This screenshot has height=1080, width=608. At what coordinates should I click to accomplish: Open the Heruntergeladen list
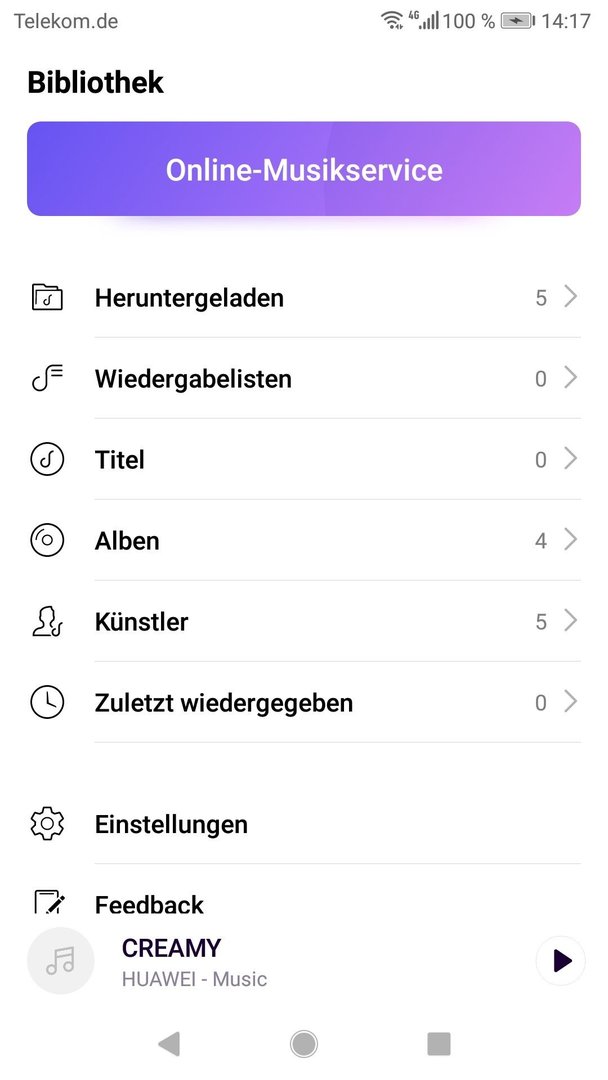(304, 298)
